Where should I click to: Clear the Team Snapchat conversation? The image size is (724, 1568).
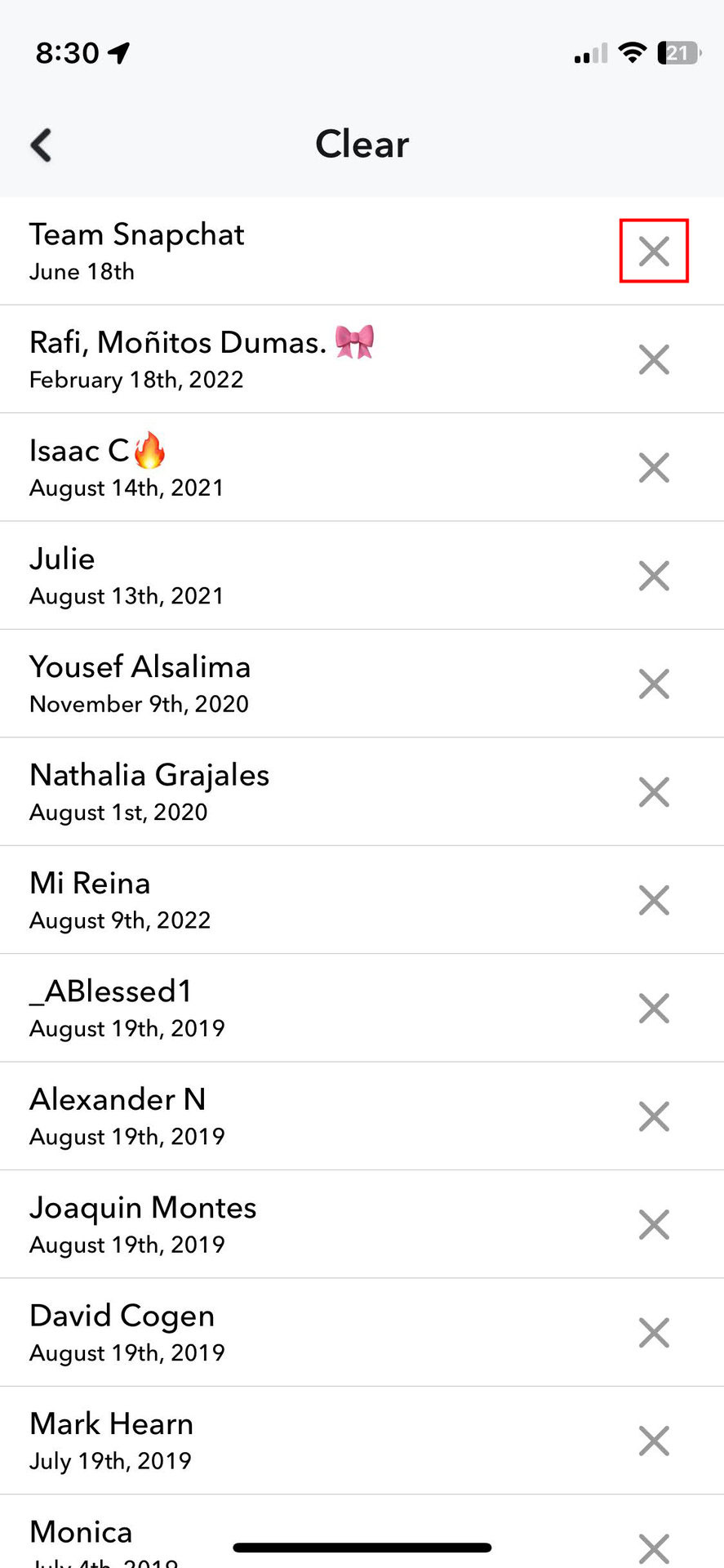click(654, 251)
